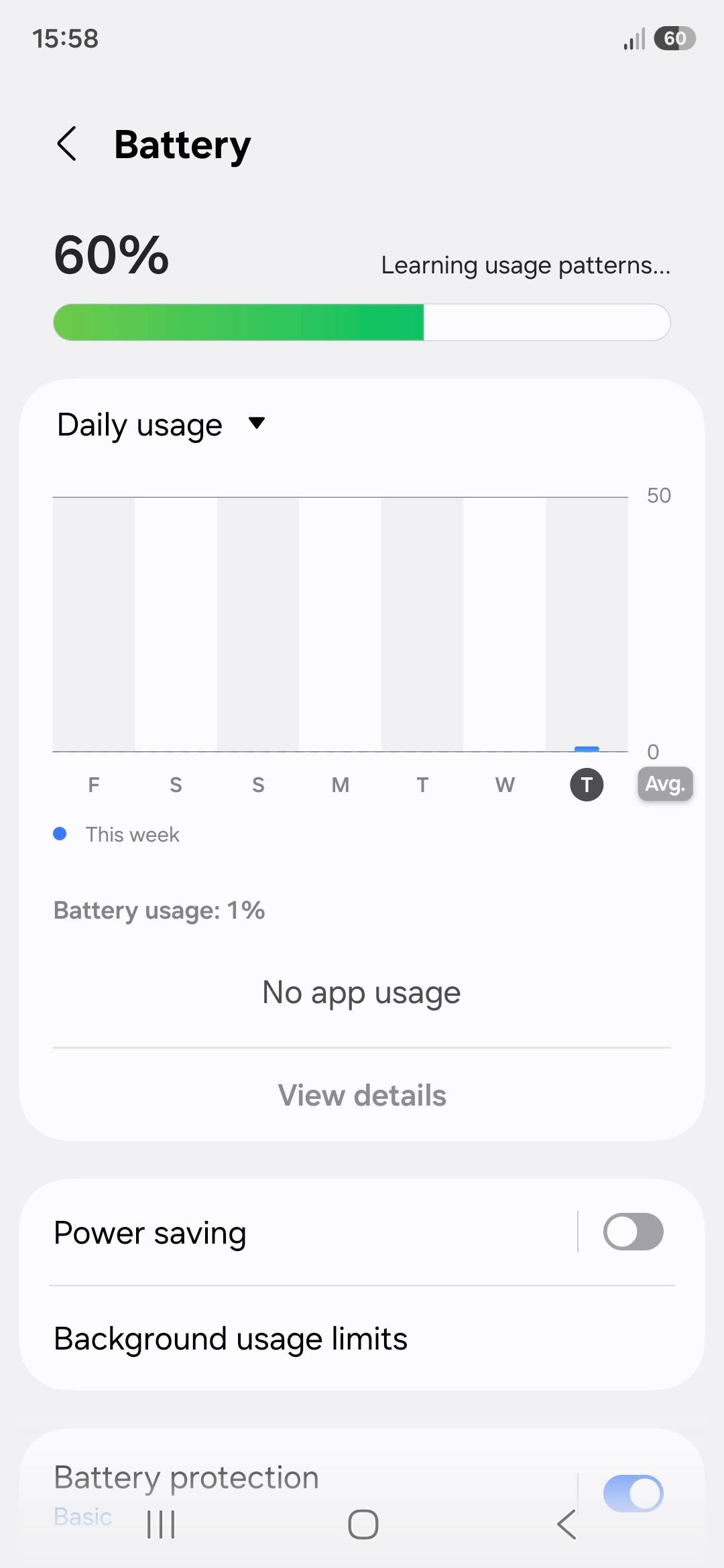
Task: Turn on the Power saving switch
Action: click(633, 1232)
